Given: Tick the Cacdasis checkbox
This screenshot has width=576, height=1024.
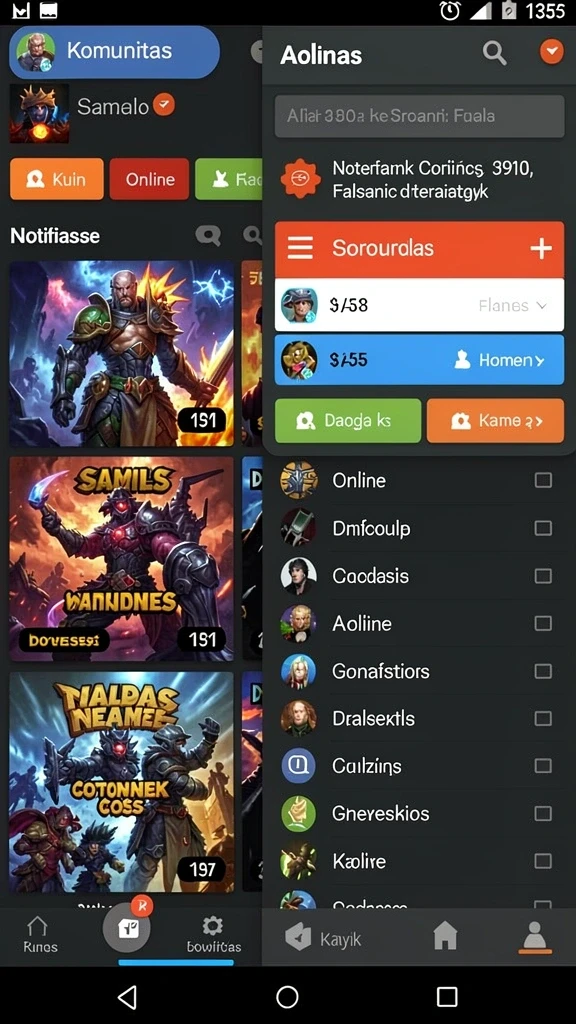Looking at the screenshot, I should click(x=543, y=576).
